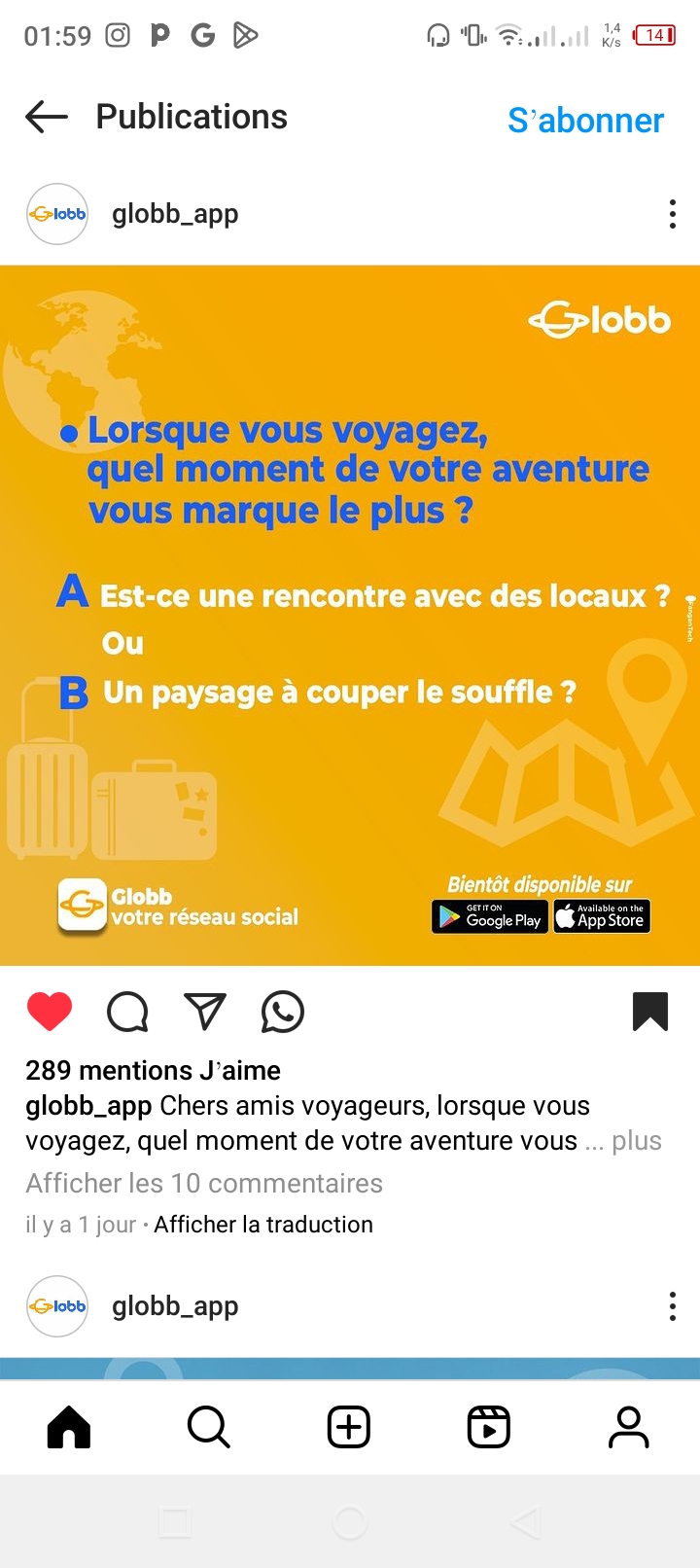Share the post to WhatsApp
Screen dimensions: 700x1568
point(283,1012)
